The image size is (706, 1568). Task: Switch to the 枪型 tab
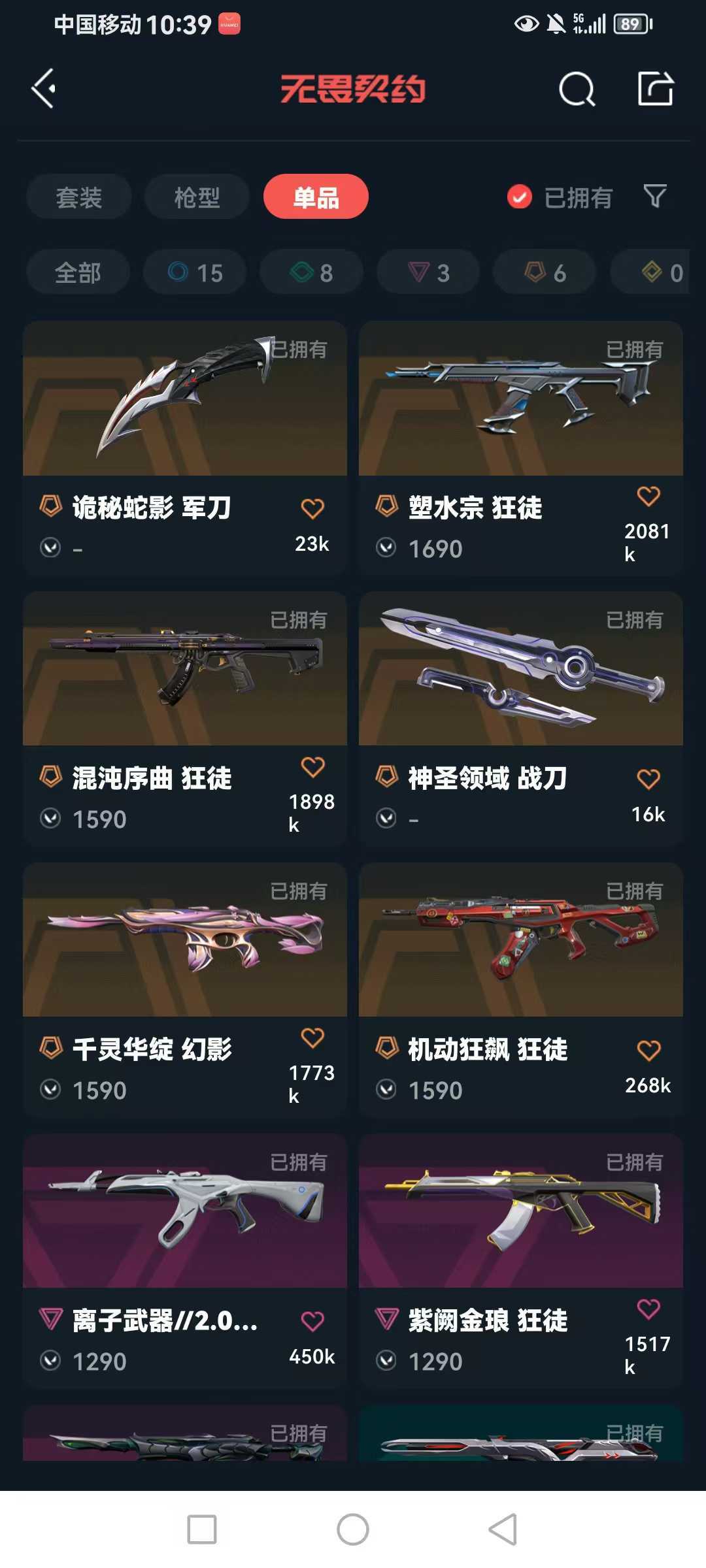click(197, 197)
